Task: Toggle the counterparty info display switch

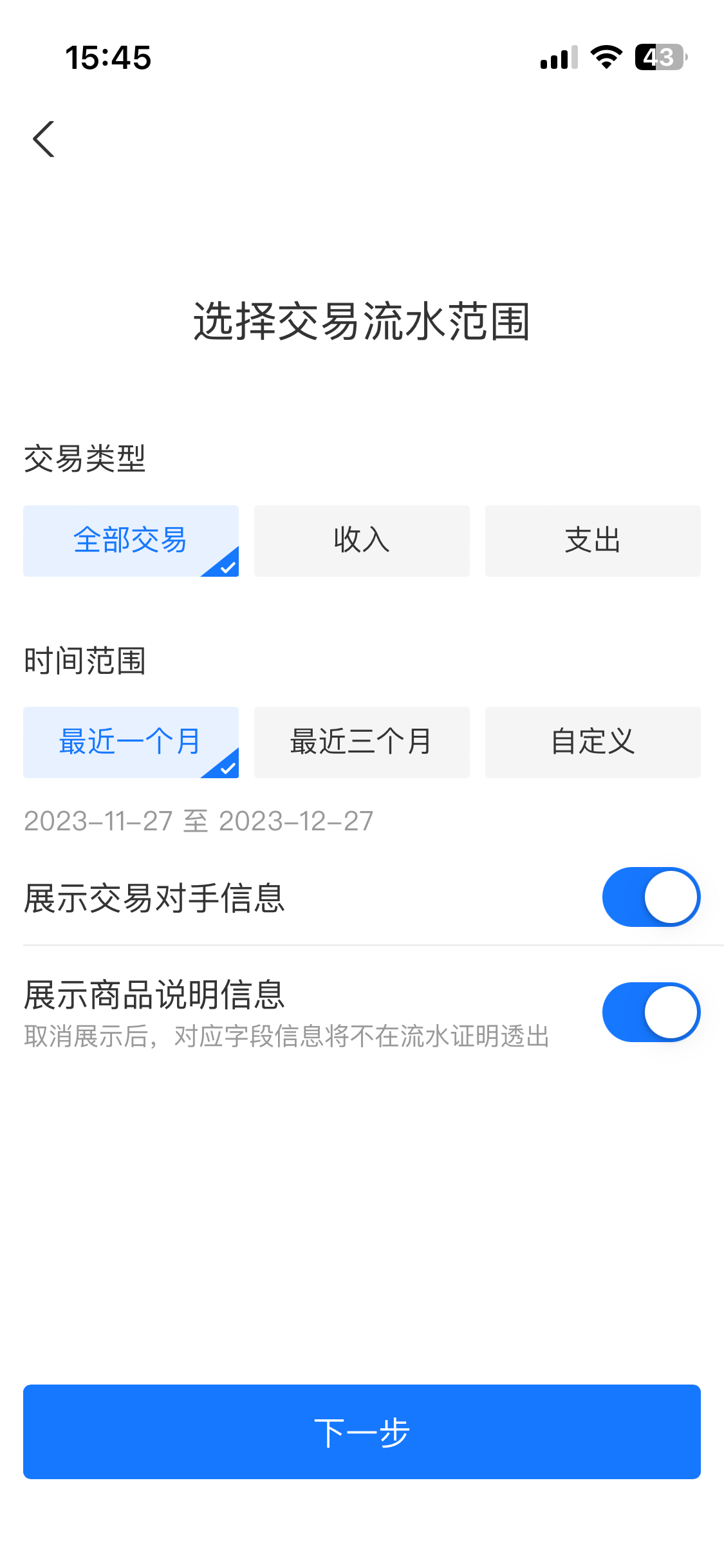Action: [651, 897]
